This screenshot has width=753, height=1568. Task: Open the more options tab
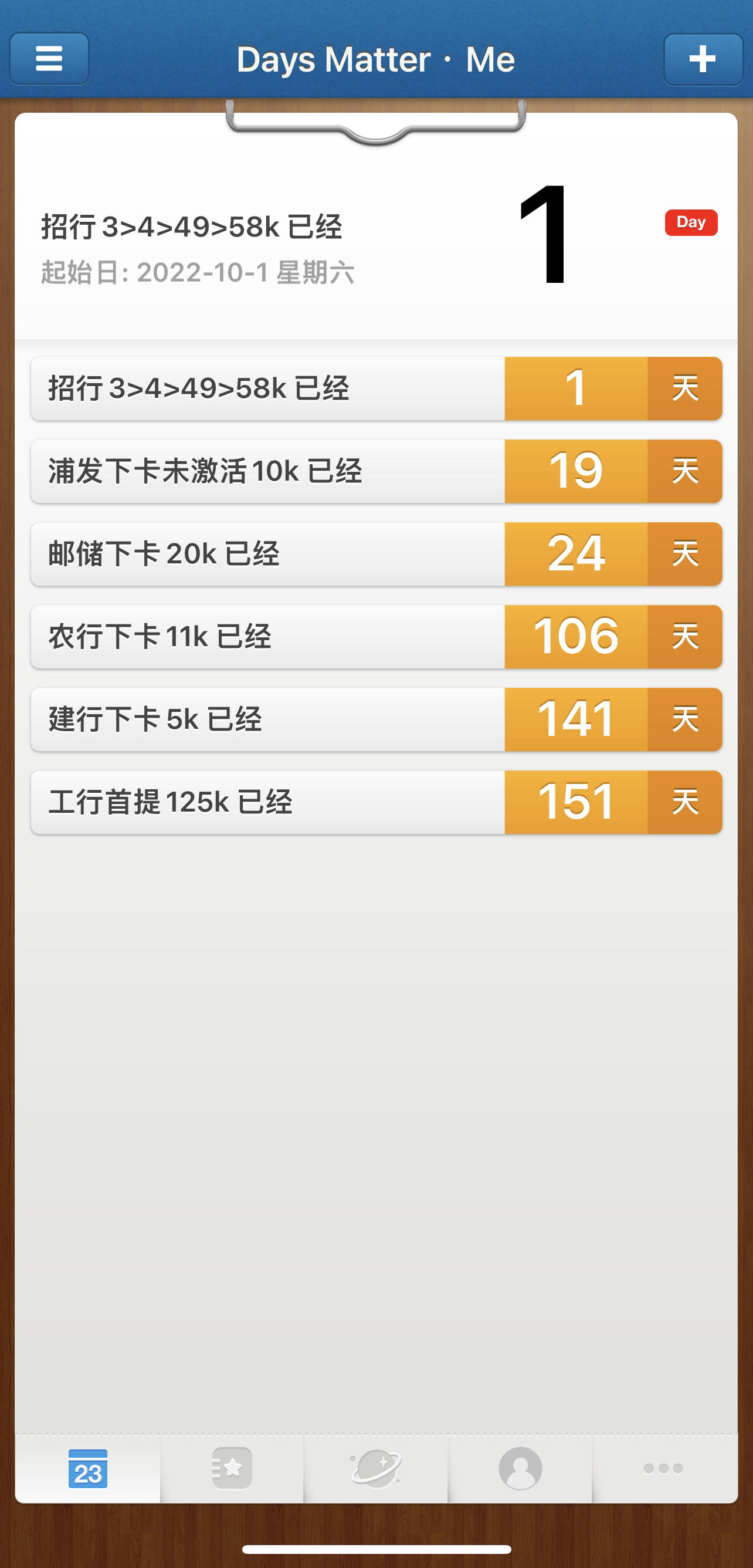[664, 1468]
